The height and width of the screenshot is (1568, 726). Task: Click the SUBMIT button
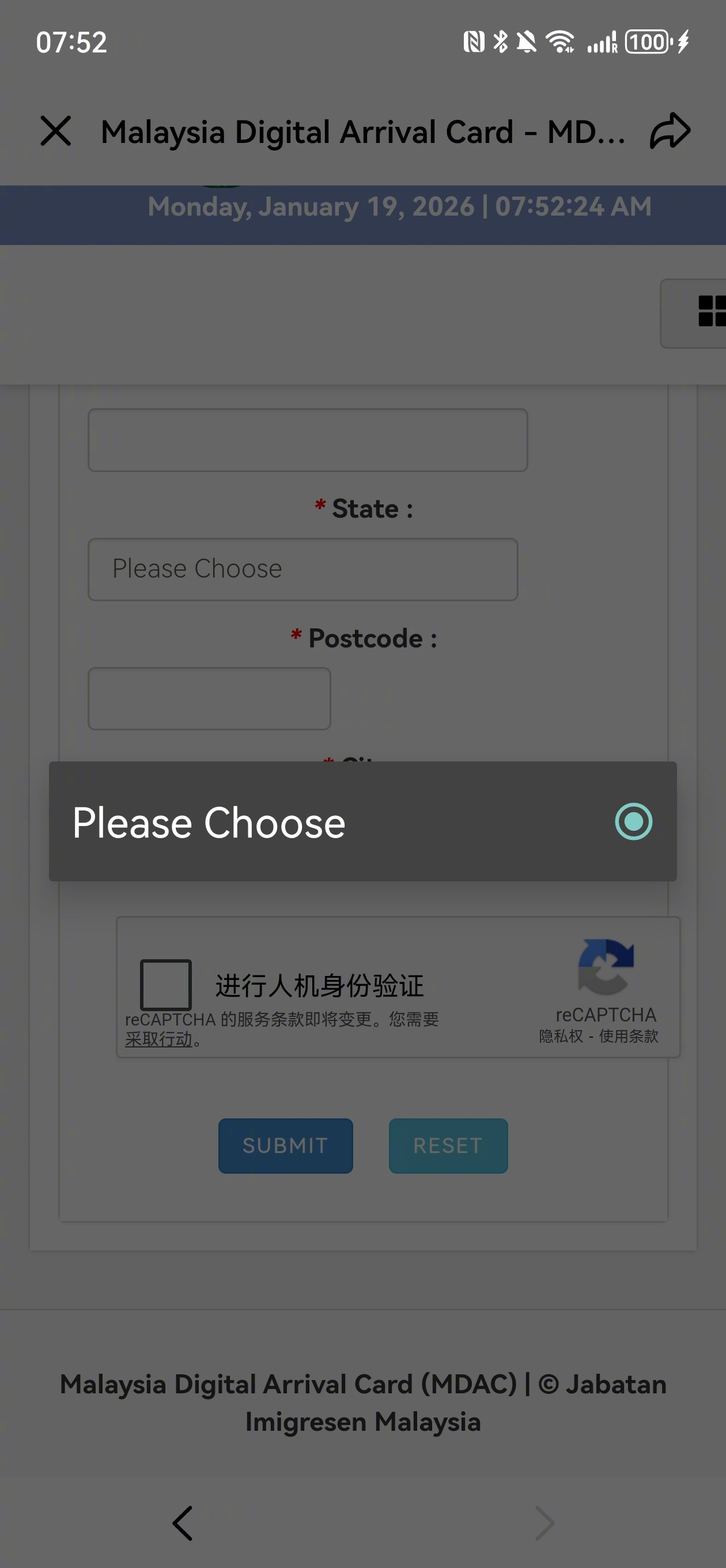(285, 1144)
